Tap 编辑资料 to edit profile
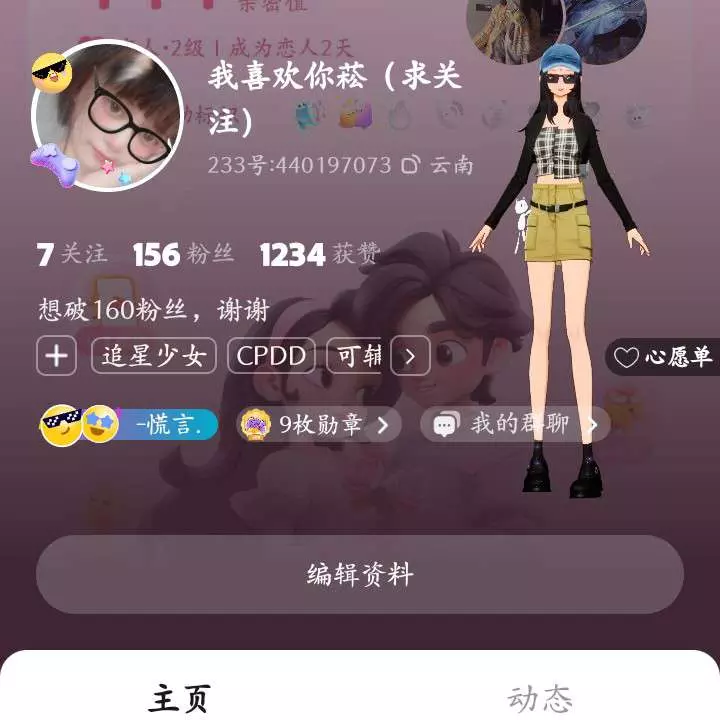This screenshot has width=720, height=720. click(x=360, y=574)
